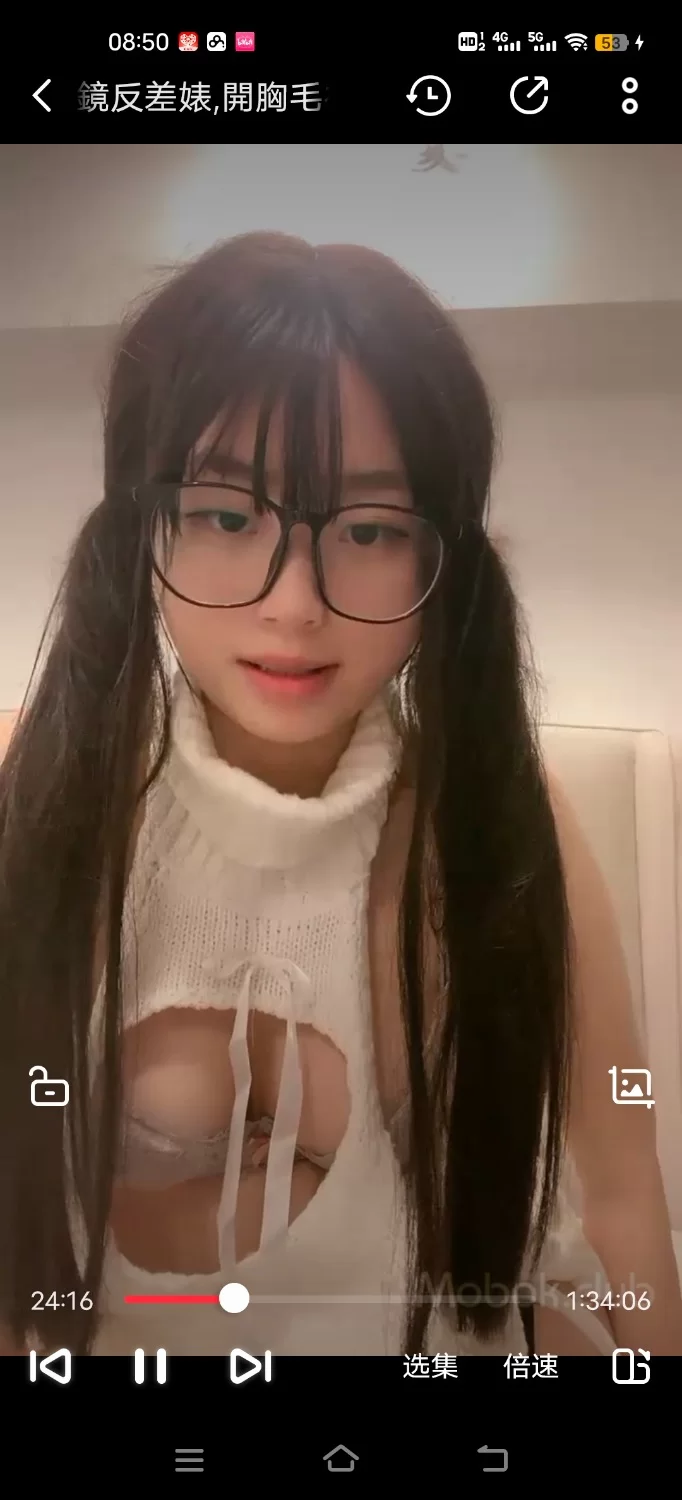Open the three-dot overflow menu
The width and height of the screenshot is (682, 1500).
pyautogui.click(x=629, y=96)
